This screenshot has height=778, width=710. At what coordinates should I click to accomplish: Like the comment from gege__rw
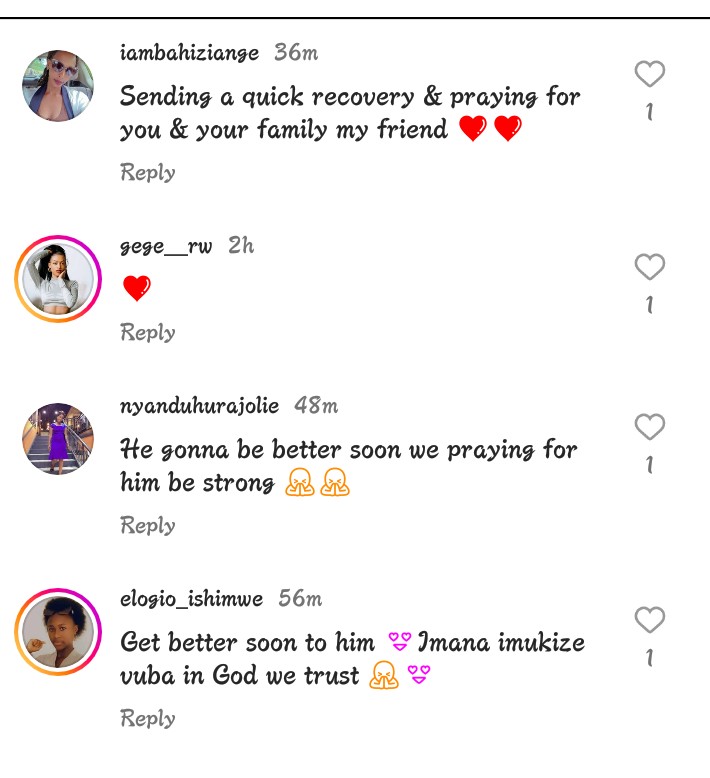click(650, 267)
